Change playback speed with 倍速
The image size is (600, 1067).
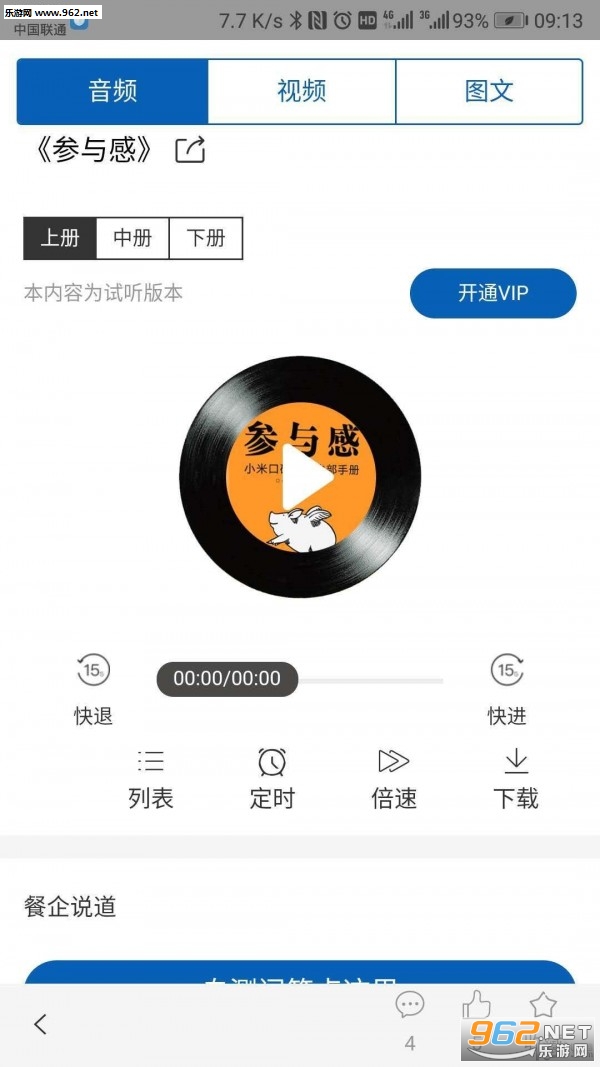pyautogui.click(x=394, y=779)
